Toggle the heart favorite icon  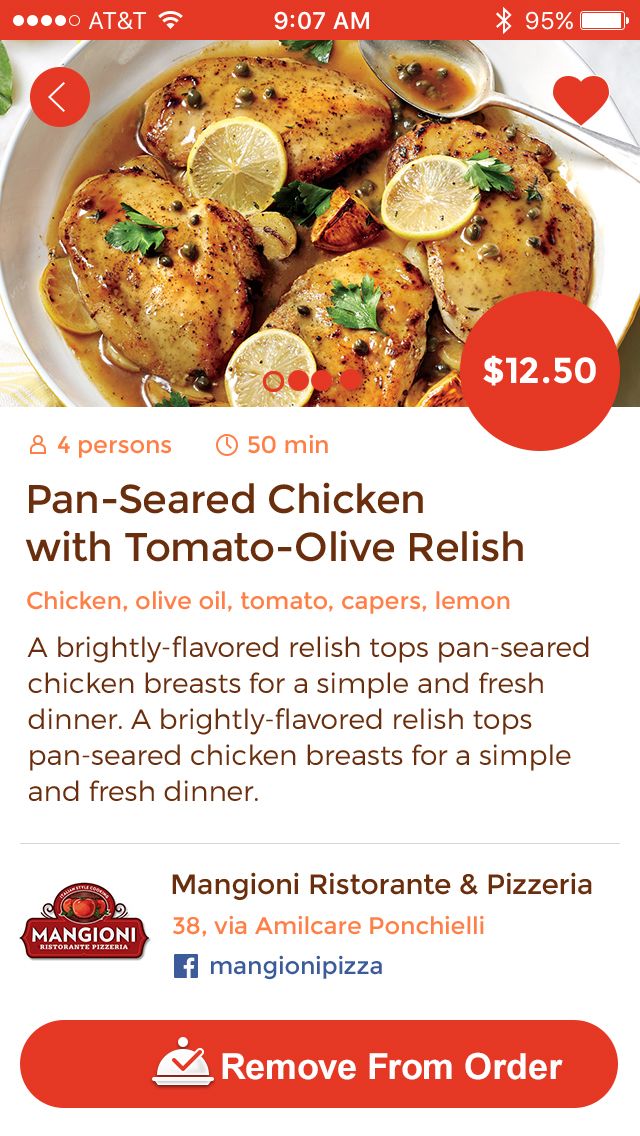581,100
